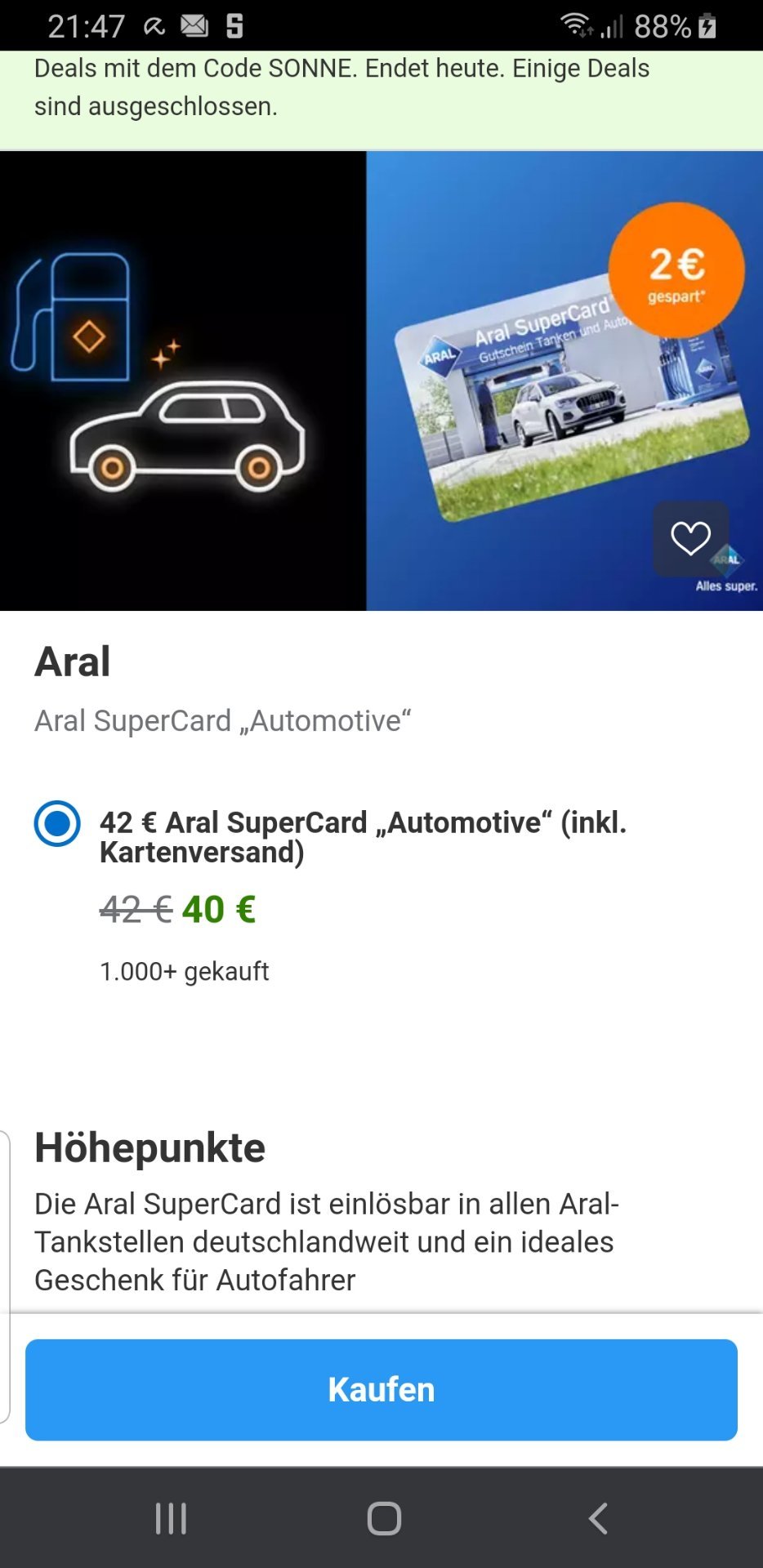Open recent apps from the navigation bar

coord(171,1518)
